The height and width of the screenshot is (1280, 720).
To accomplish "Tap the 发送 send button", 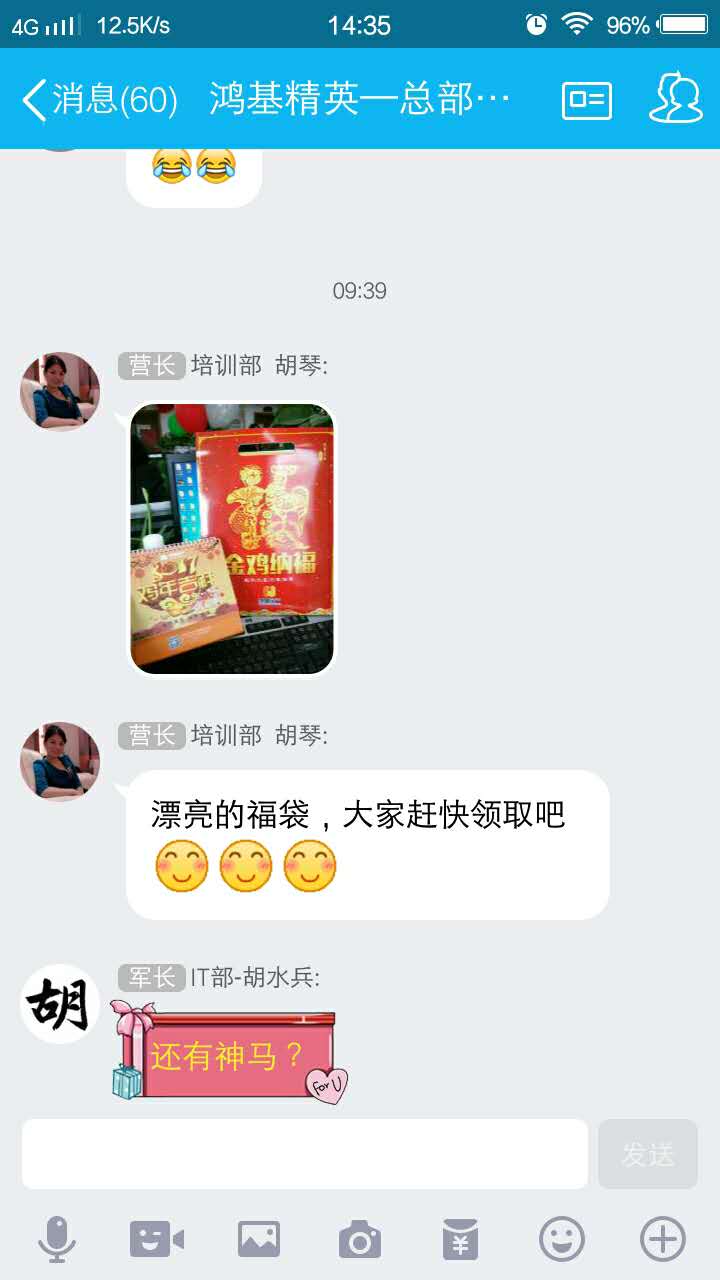I will click(647, 1154).
